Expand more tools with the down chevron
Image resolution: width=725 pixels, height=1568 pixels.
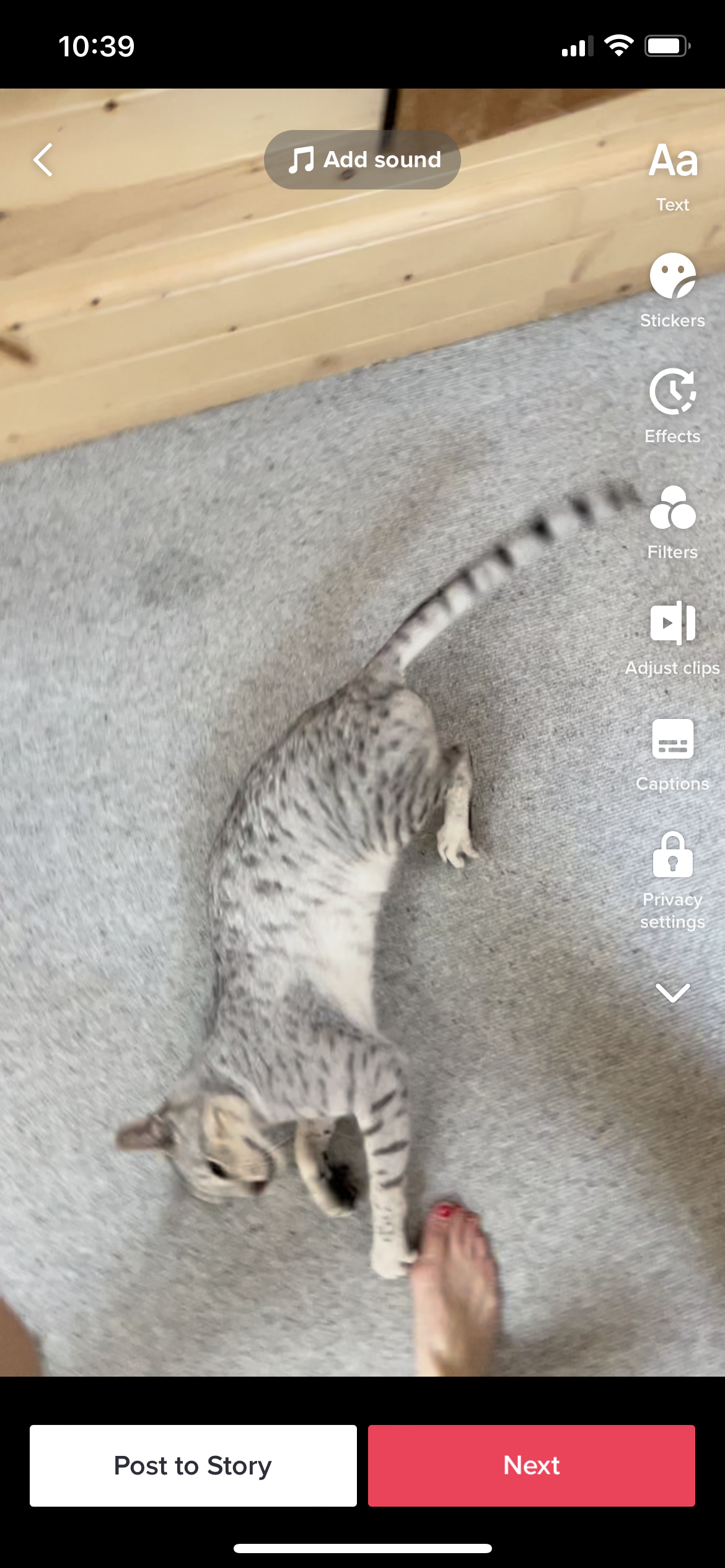point(673,992)
